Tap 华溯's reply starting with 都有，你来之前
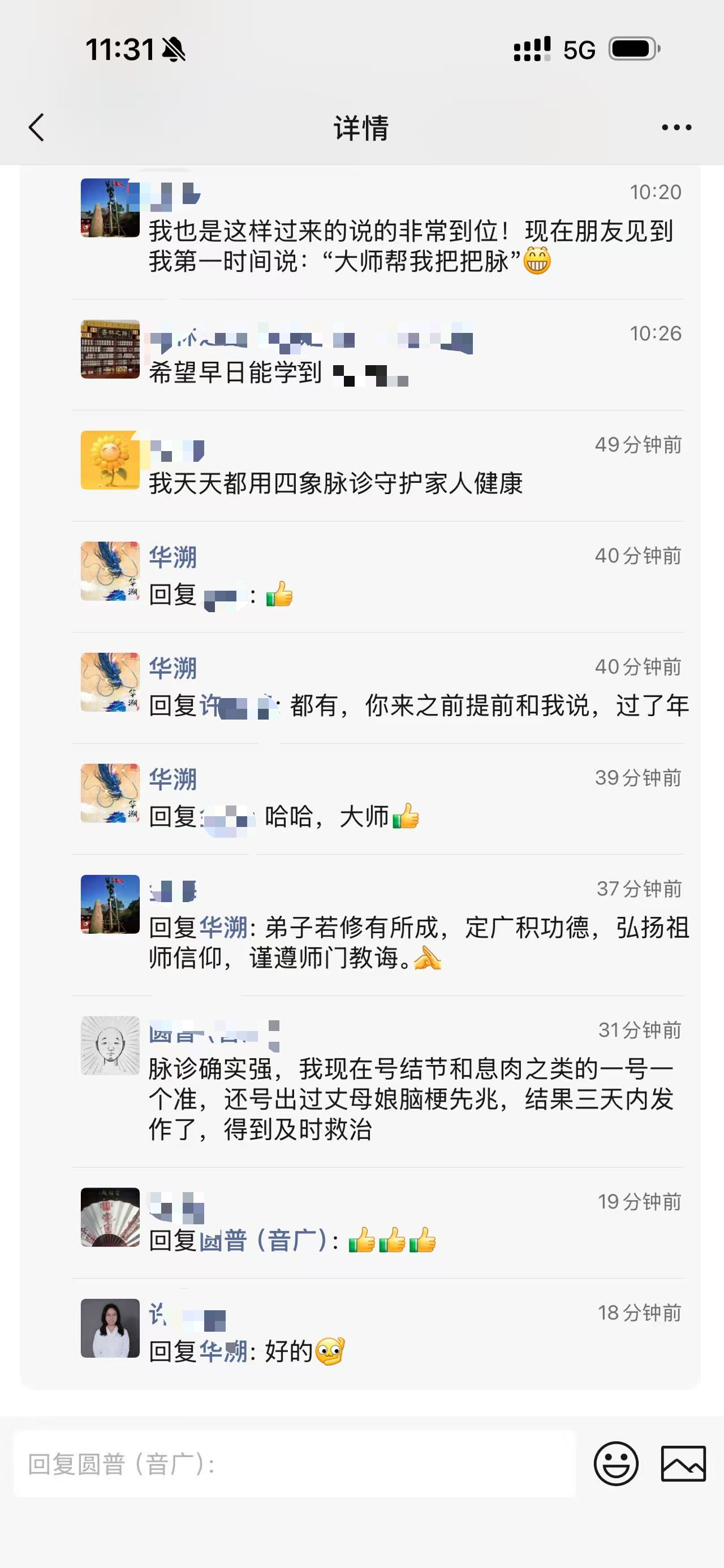The width and height of the screenshot is (724, 1568). [x=488, y=706]
